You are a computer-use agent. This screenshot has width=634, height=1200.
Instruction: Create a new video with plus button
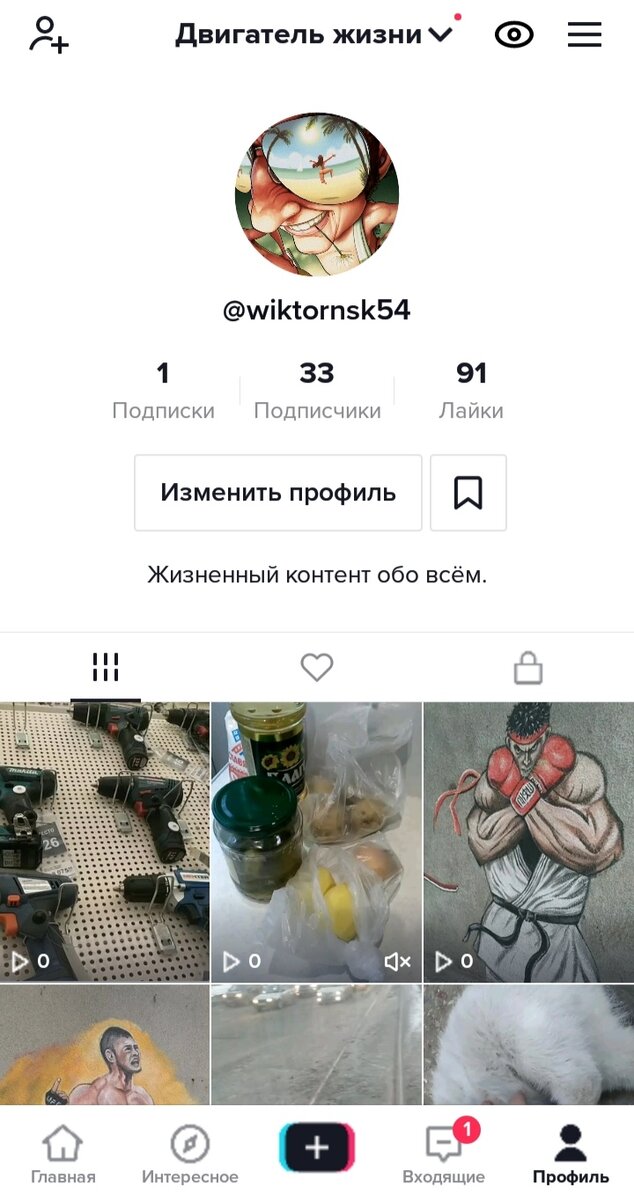coord(317,1147)
